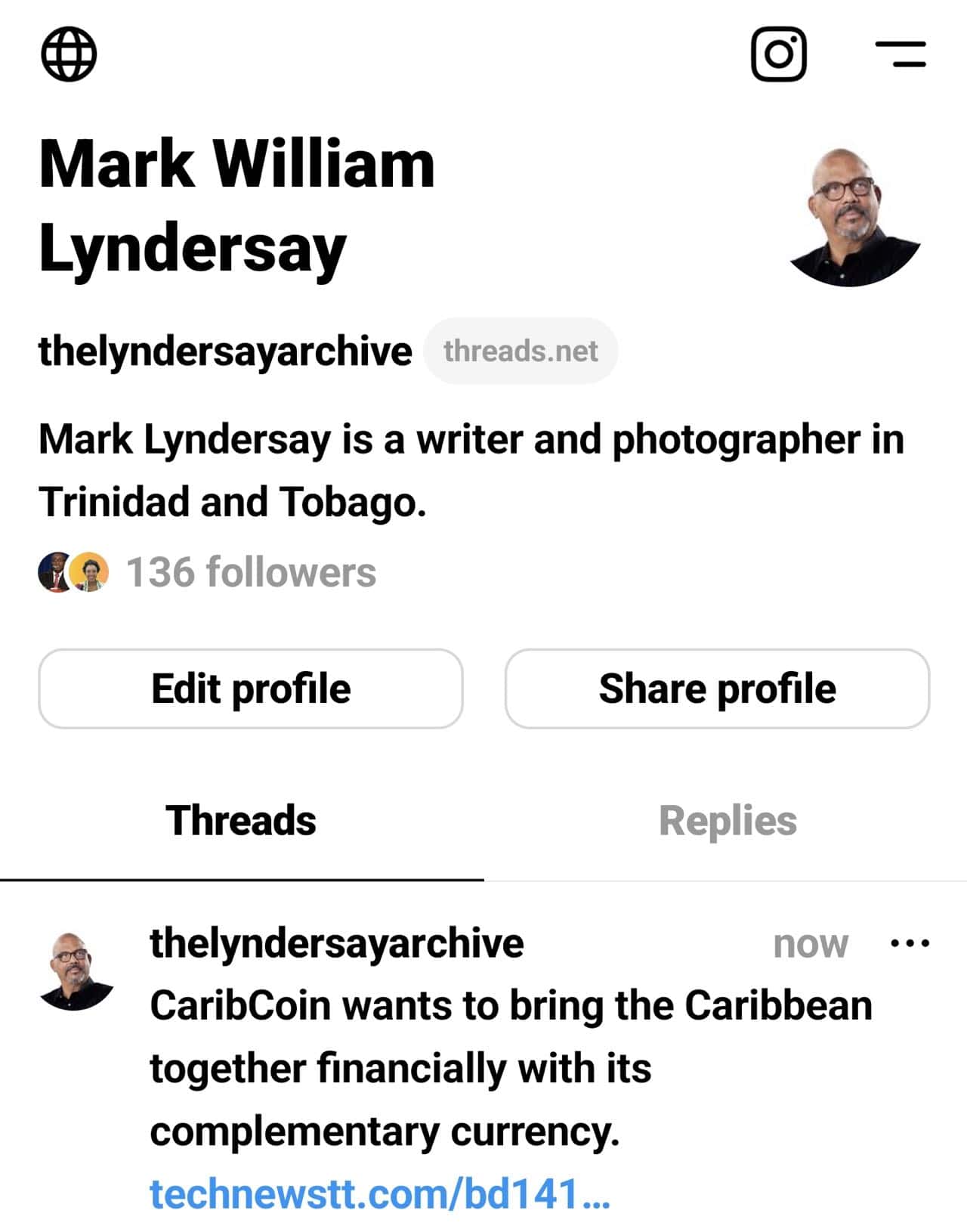Open the linked Instagram profile
This screenshot has height=1232, width=967.
pyautogui.click(x=778, y=54)
